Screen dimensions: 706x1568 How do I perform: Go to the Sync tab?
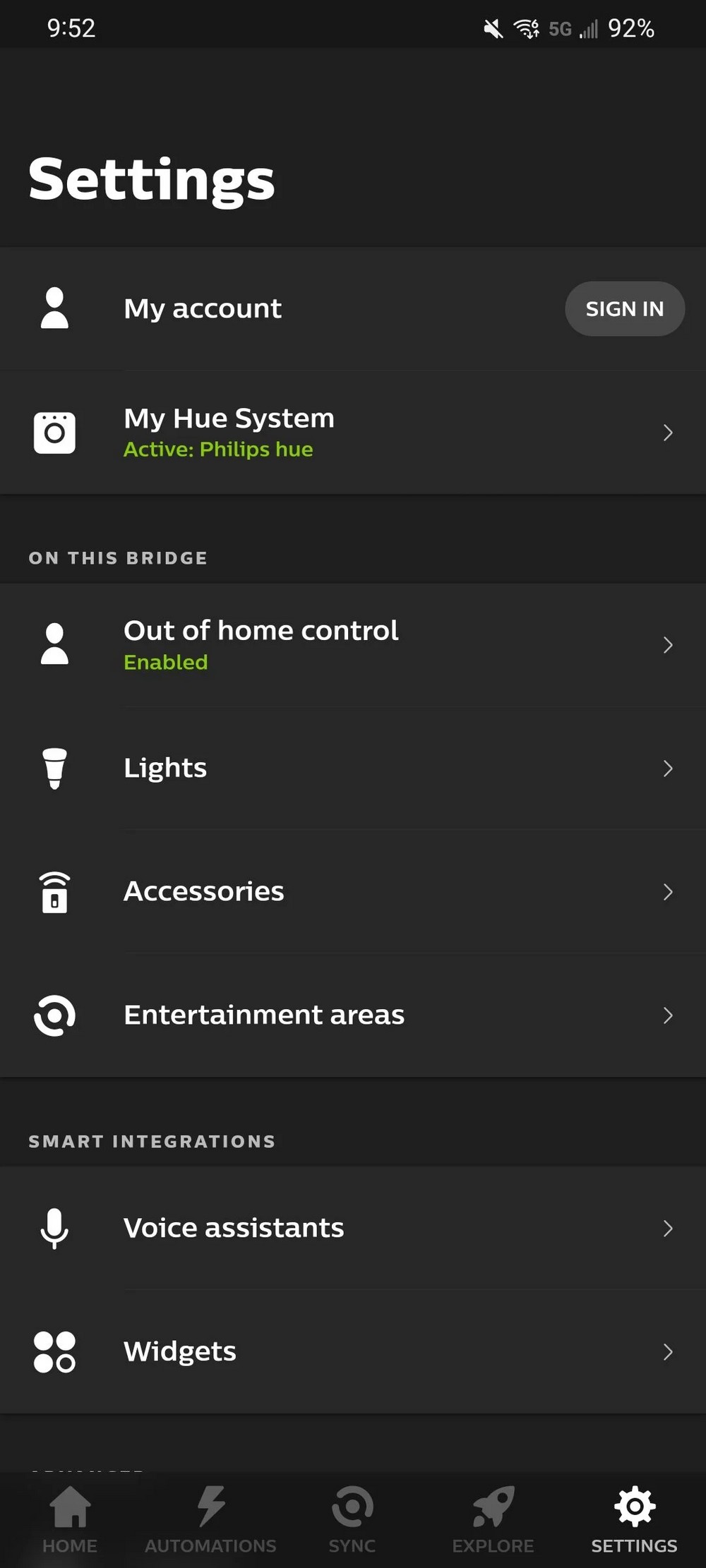tap(352, 1519)
